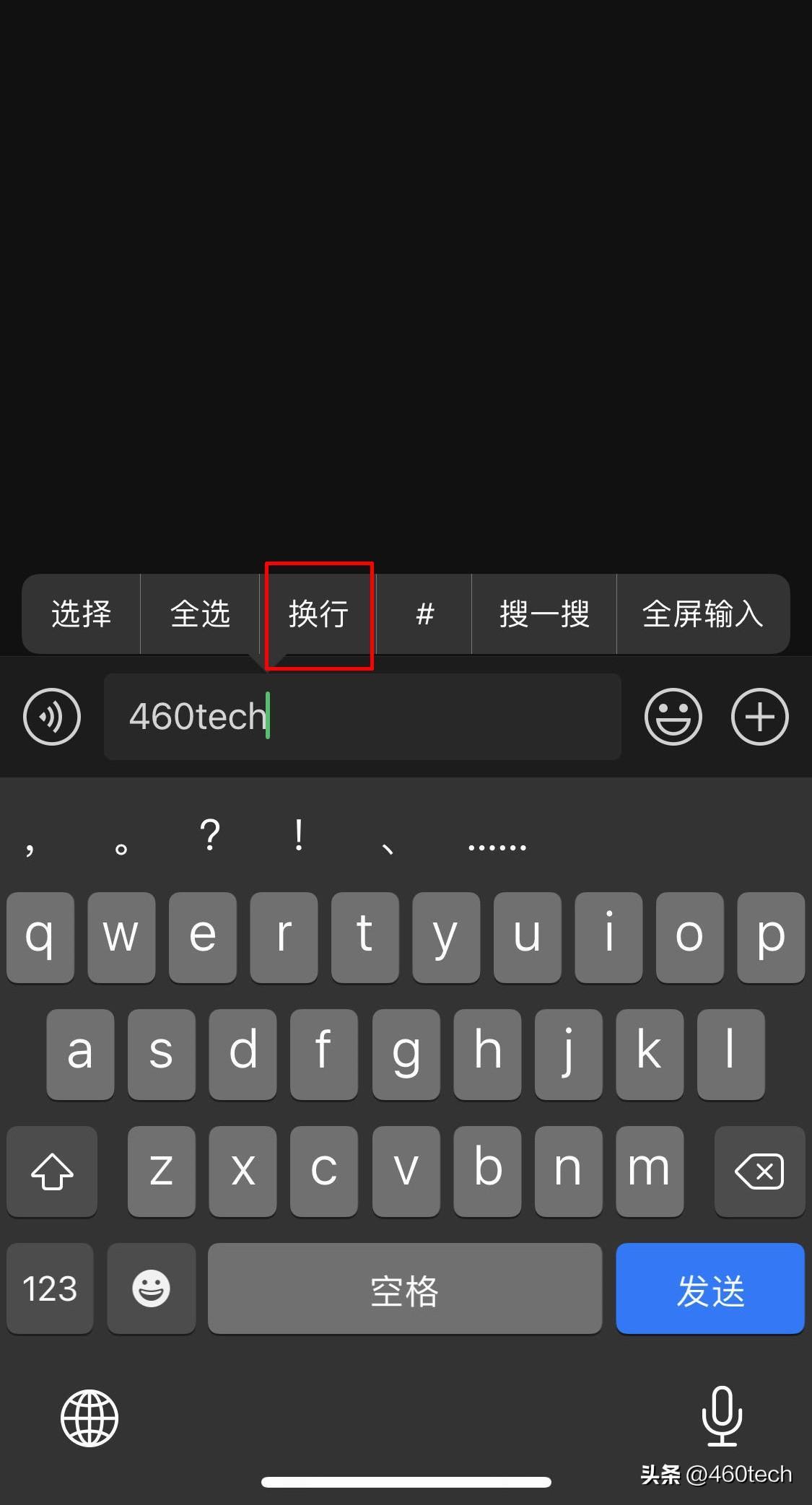Tap 选择 in the text popup menu
Screen dimensions: 812x1505
pyautogui.click(x=81, y=614)
